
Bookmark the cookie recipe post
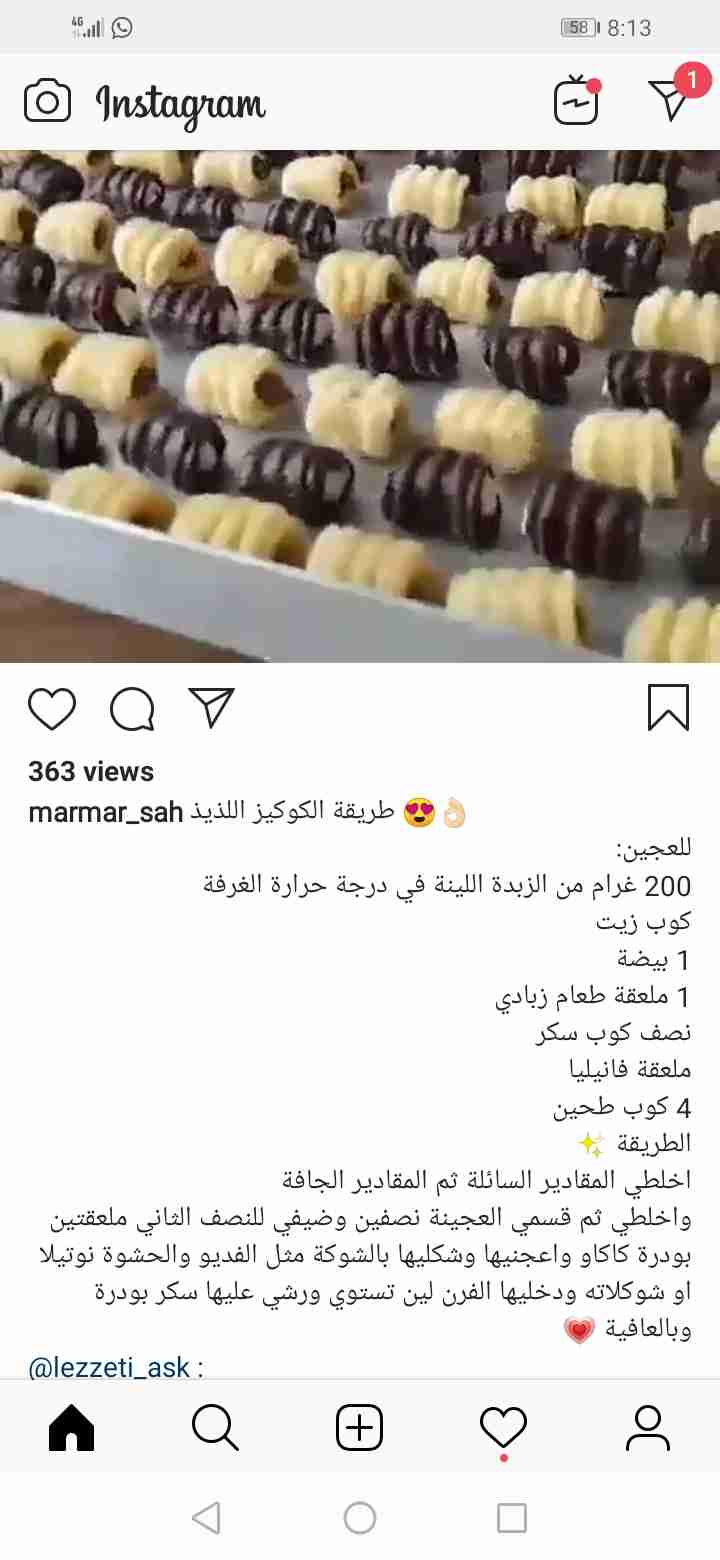[668, 708]
